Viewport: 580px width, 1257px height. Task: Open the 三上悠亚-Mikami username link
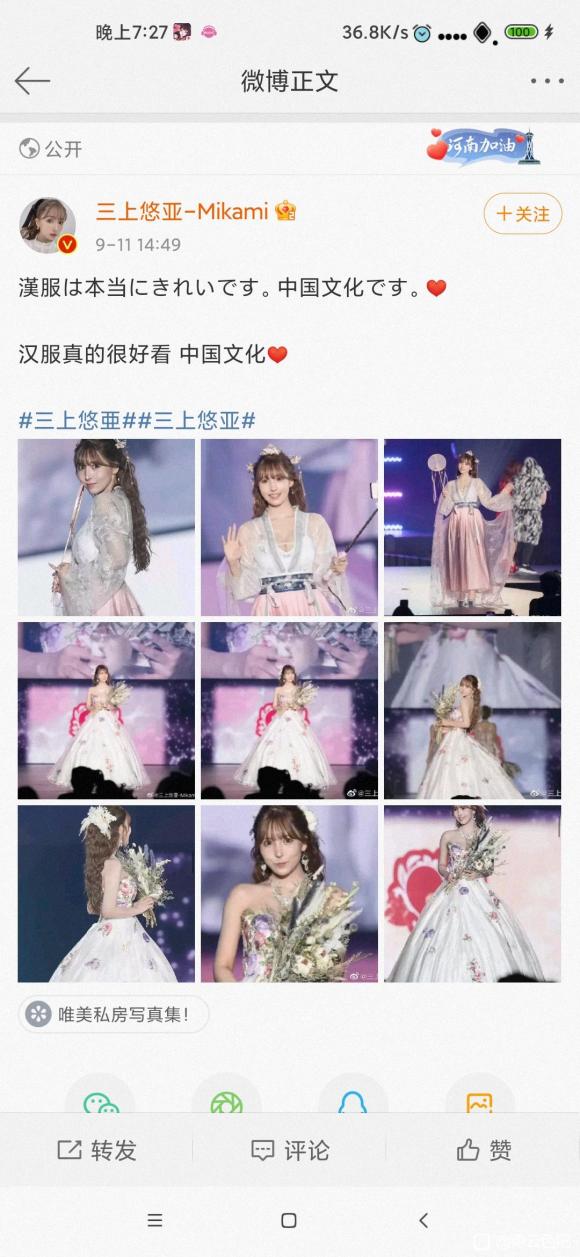pos(182,211)
